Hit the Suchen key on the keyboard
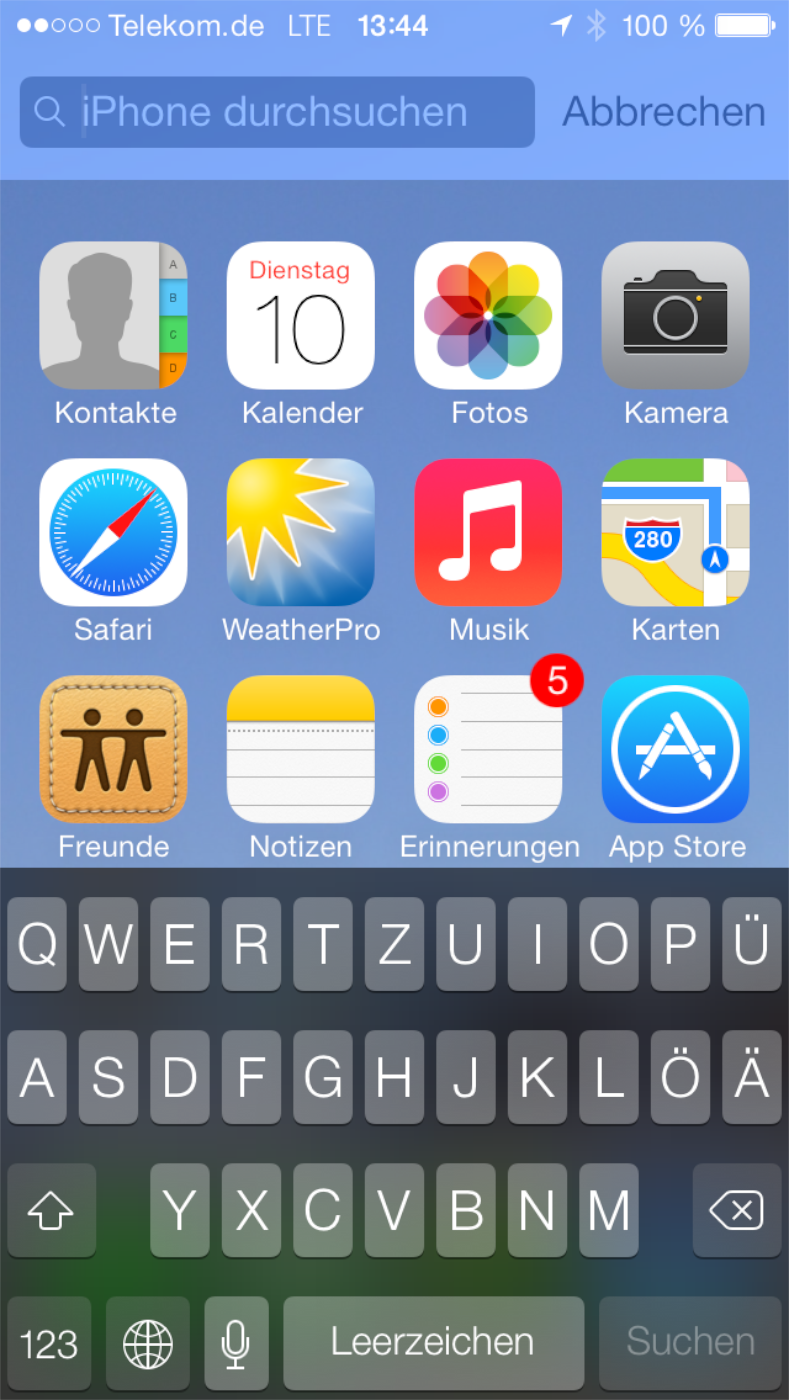Viewport: 789px width, 1400px height. click(690, 1342)
